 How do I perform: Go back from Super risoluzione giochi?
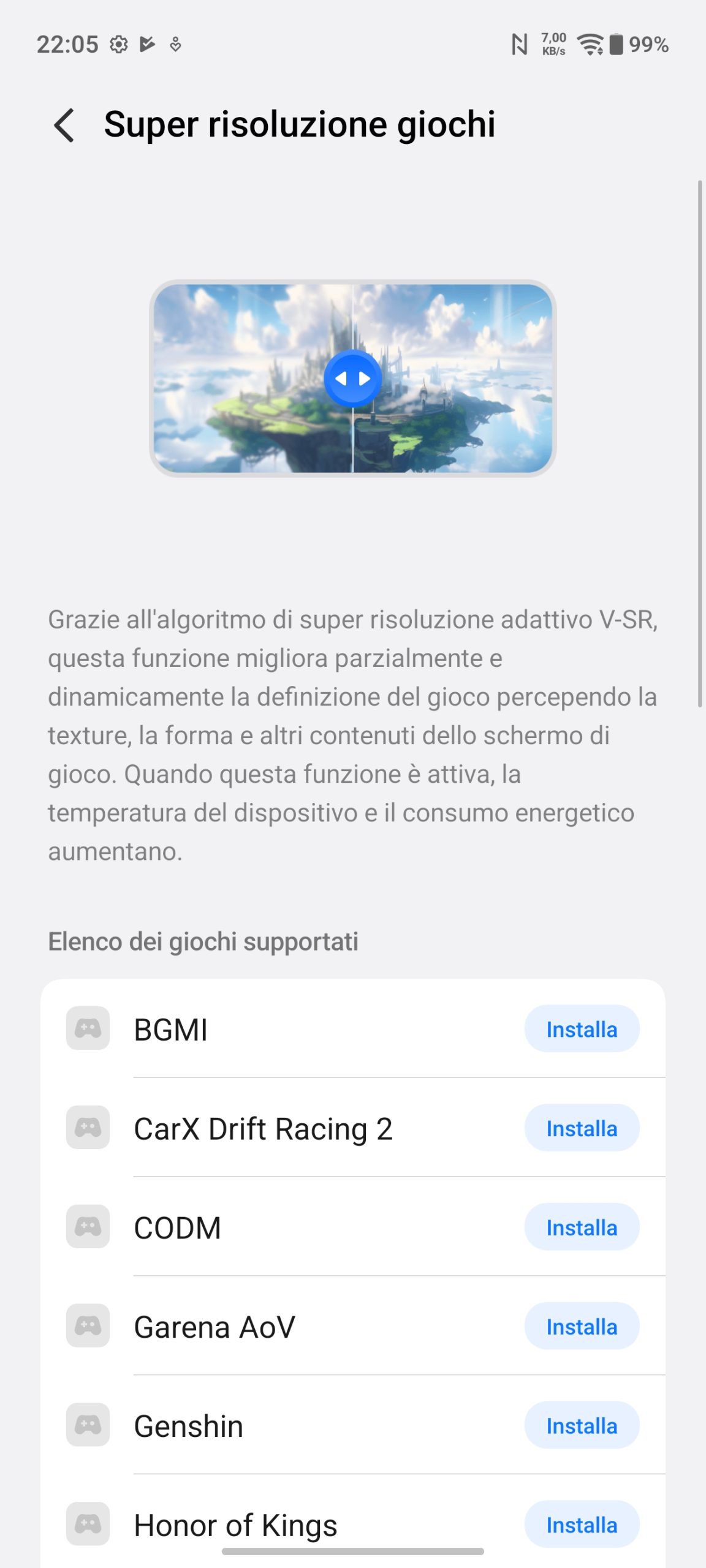point(64,125)
